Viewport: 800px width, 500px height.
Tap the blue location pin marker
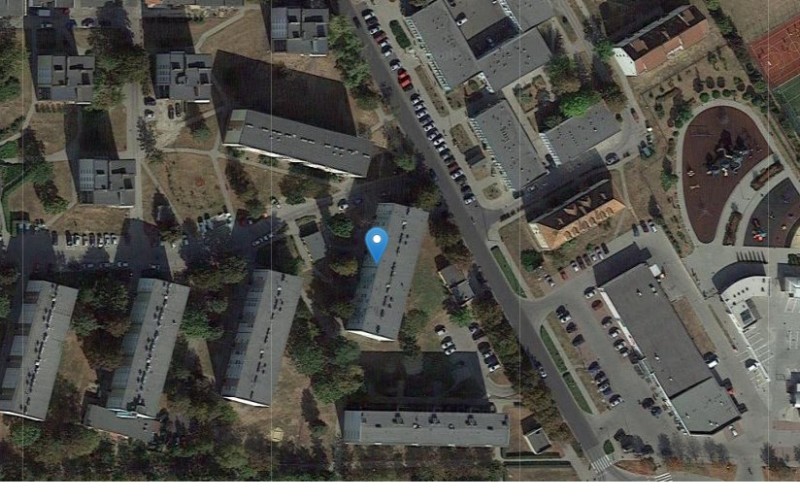point(376,243)
